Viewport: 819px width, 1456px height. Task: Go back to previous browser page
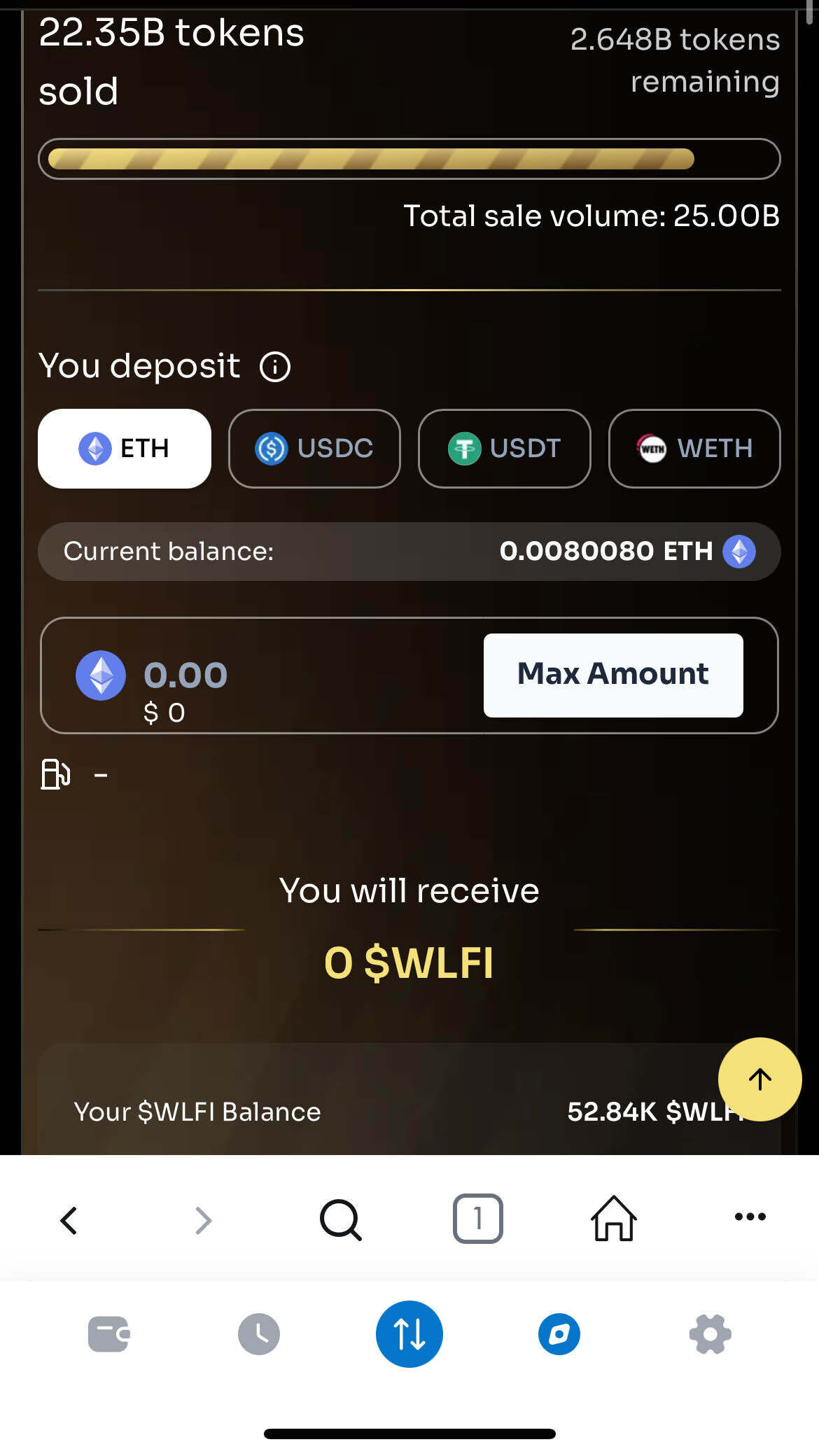point(69,1220)
